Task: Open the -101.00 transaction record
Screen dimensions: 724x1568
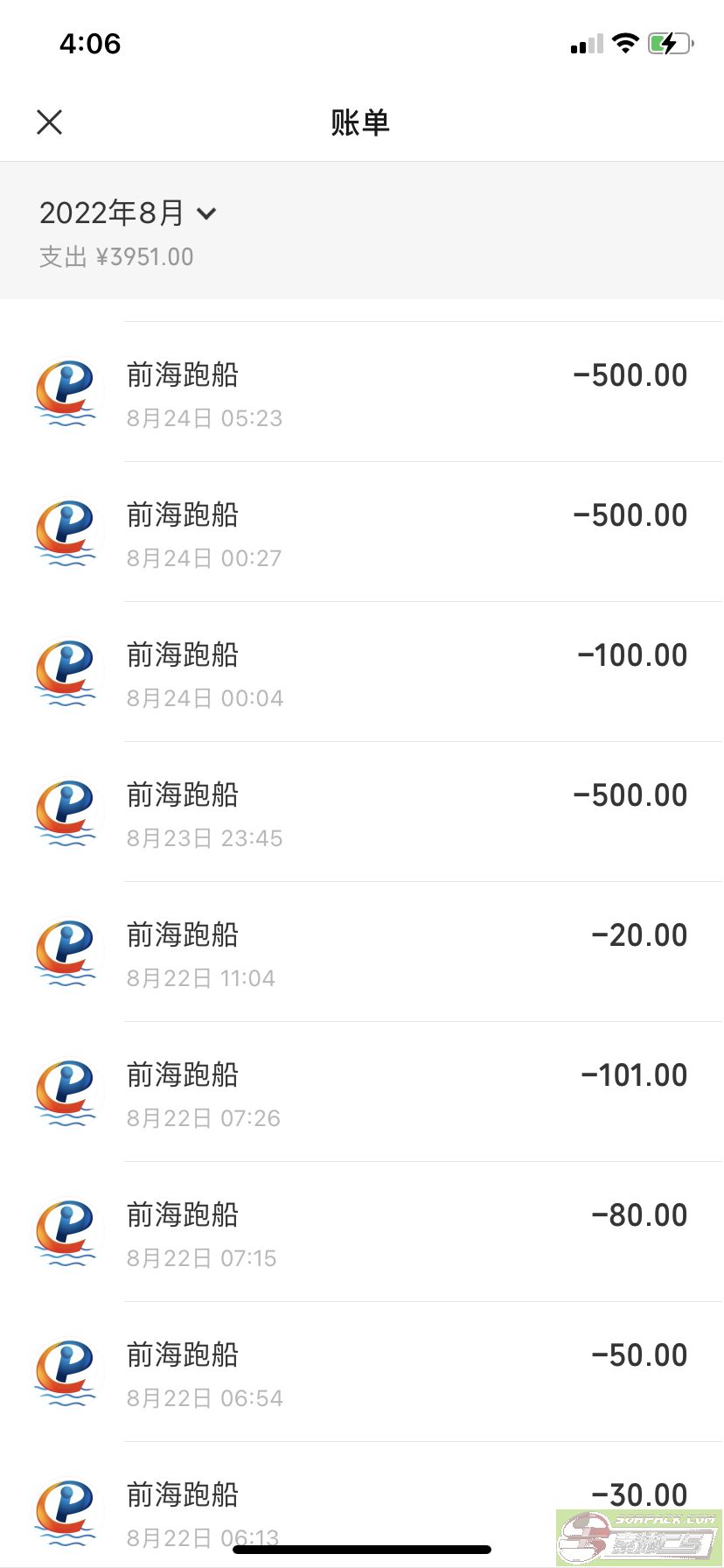Action: (362, 1092)
